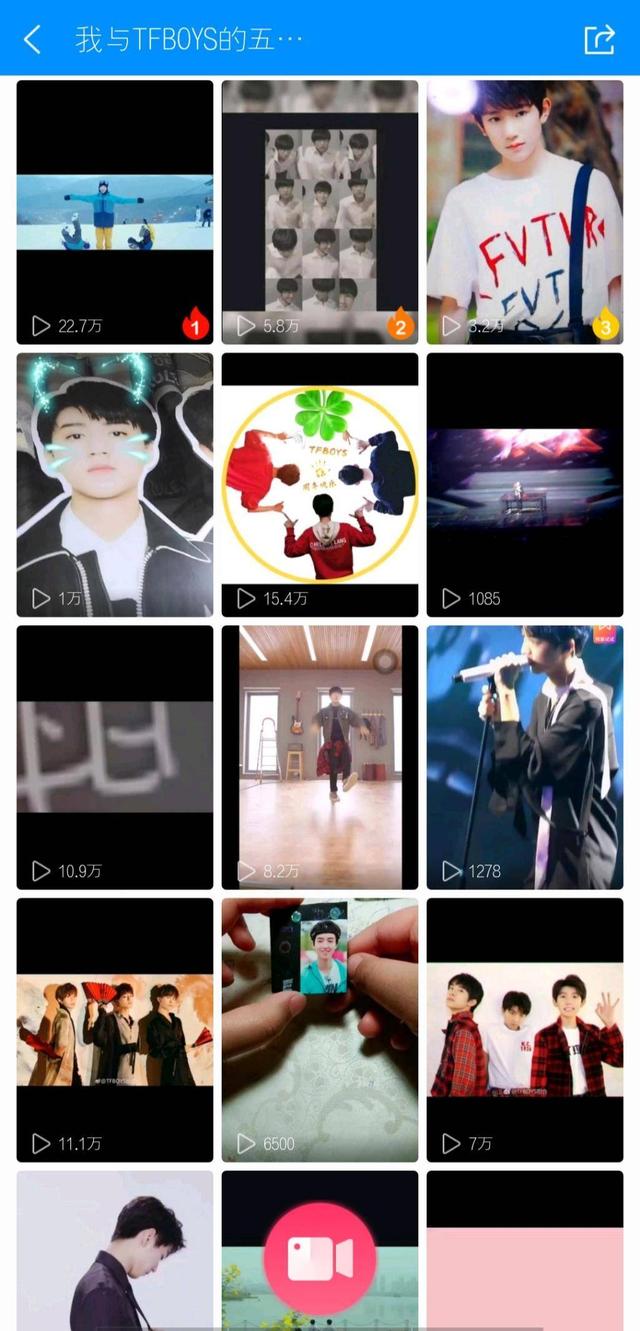Play the video with 5.8万 views
This screenshot has width=640, height=1331.
(x=320, y=212)
